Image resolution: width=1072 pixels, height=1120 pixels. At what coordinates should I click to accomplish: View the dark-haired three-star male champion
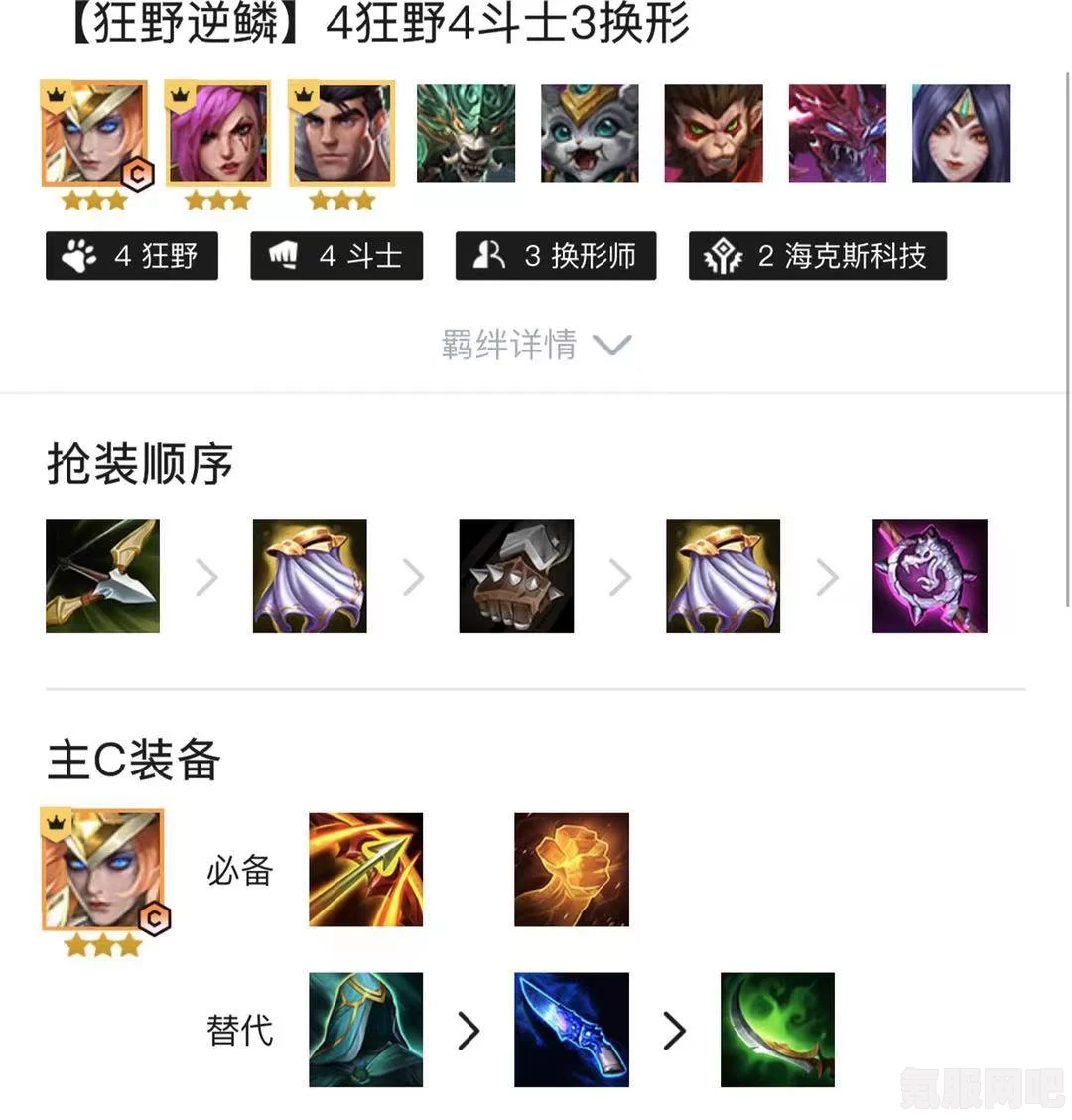coord(341,134)
